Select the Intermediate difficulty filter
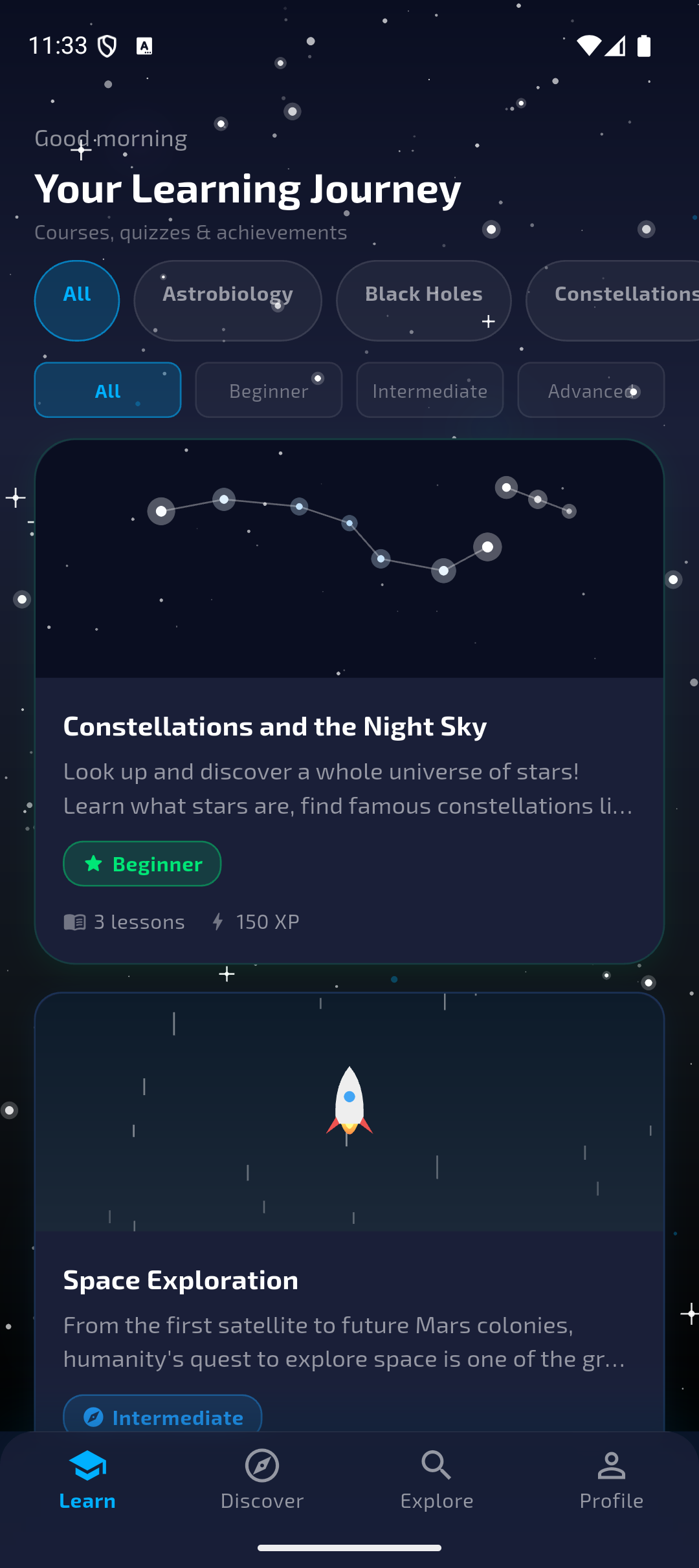 point(429,390)
